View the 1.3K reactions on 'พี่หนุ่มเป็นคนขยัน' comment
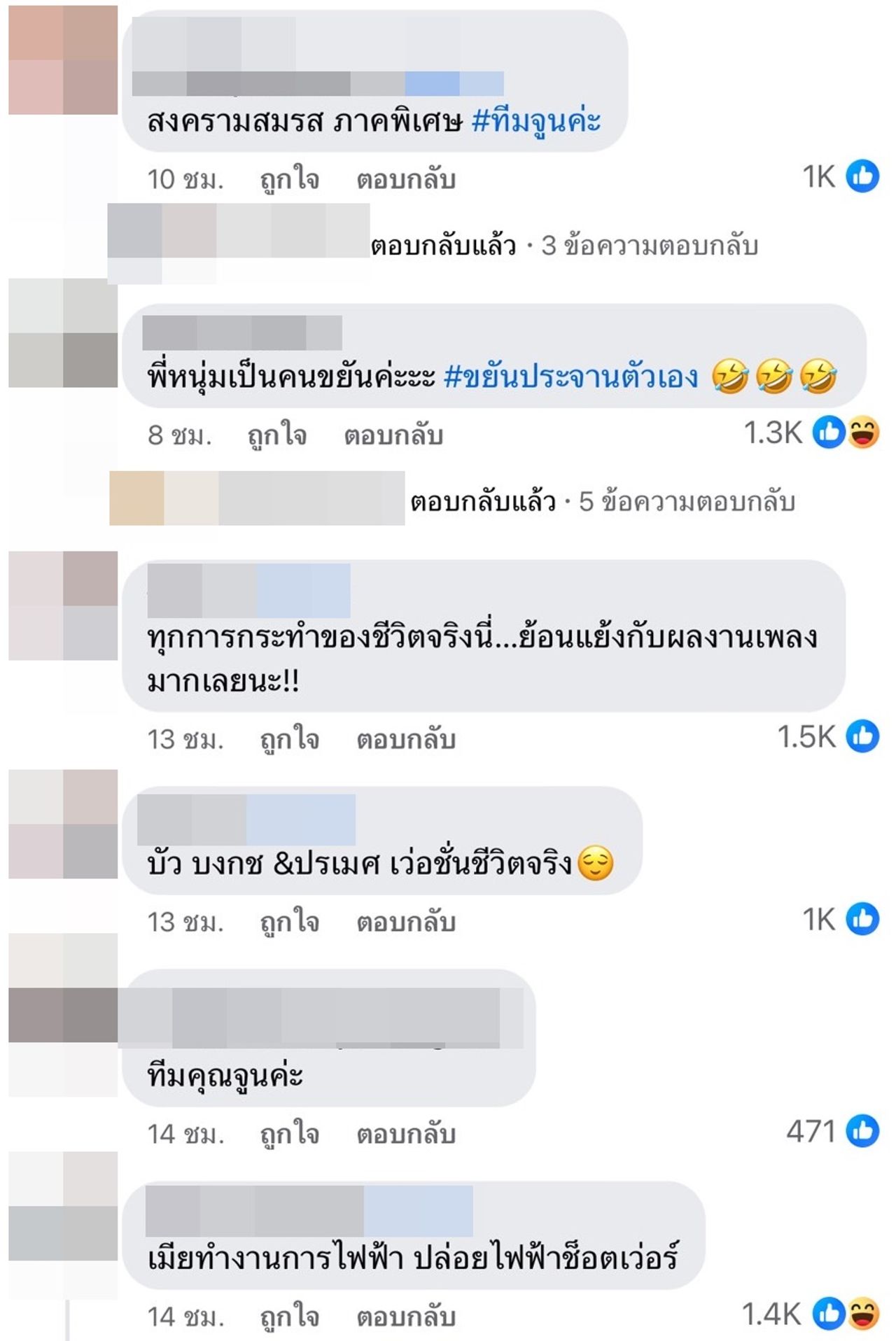 (x=811, y=433)
